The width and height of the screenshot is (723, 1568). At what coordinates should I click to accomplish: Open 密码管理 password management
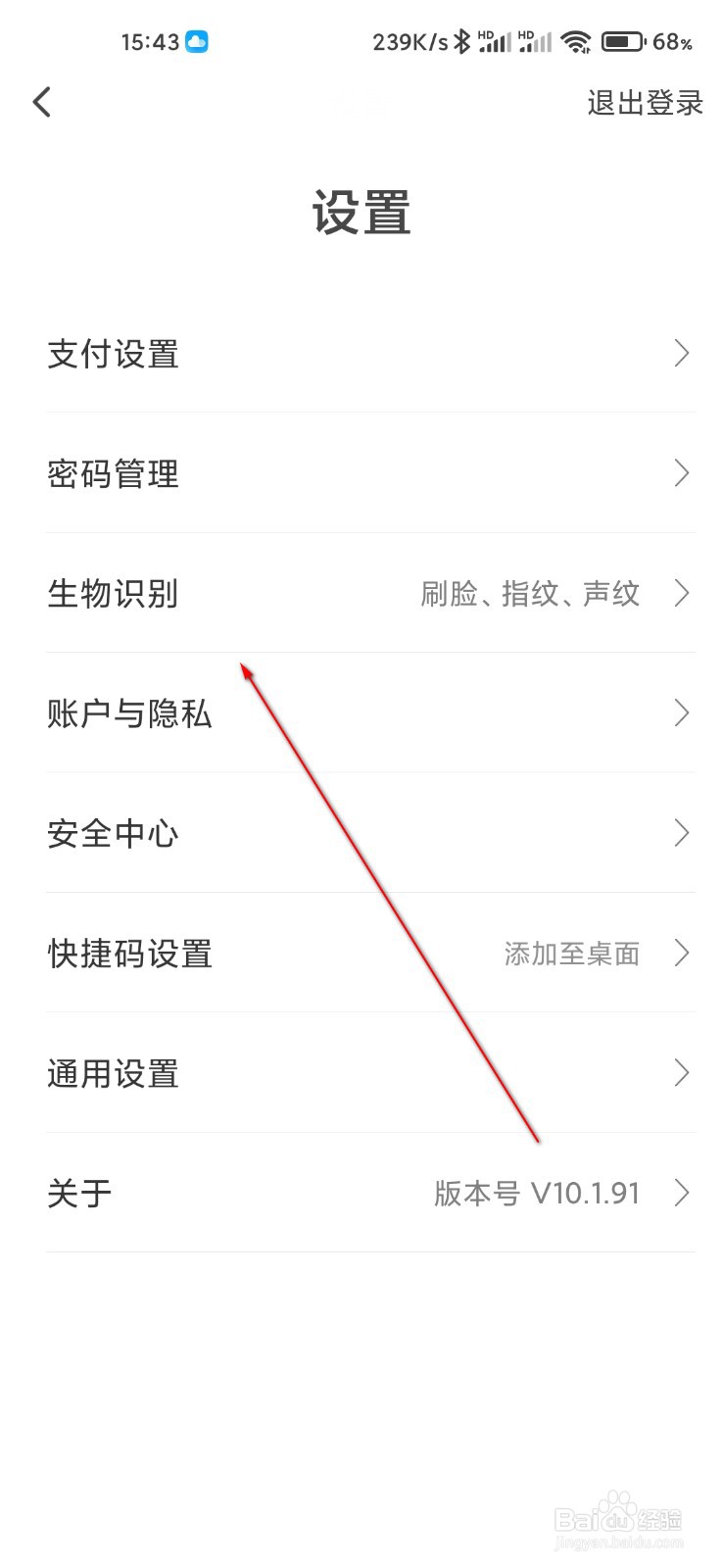click(113, 474)
